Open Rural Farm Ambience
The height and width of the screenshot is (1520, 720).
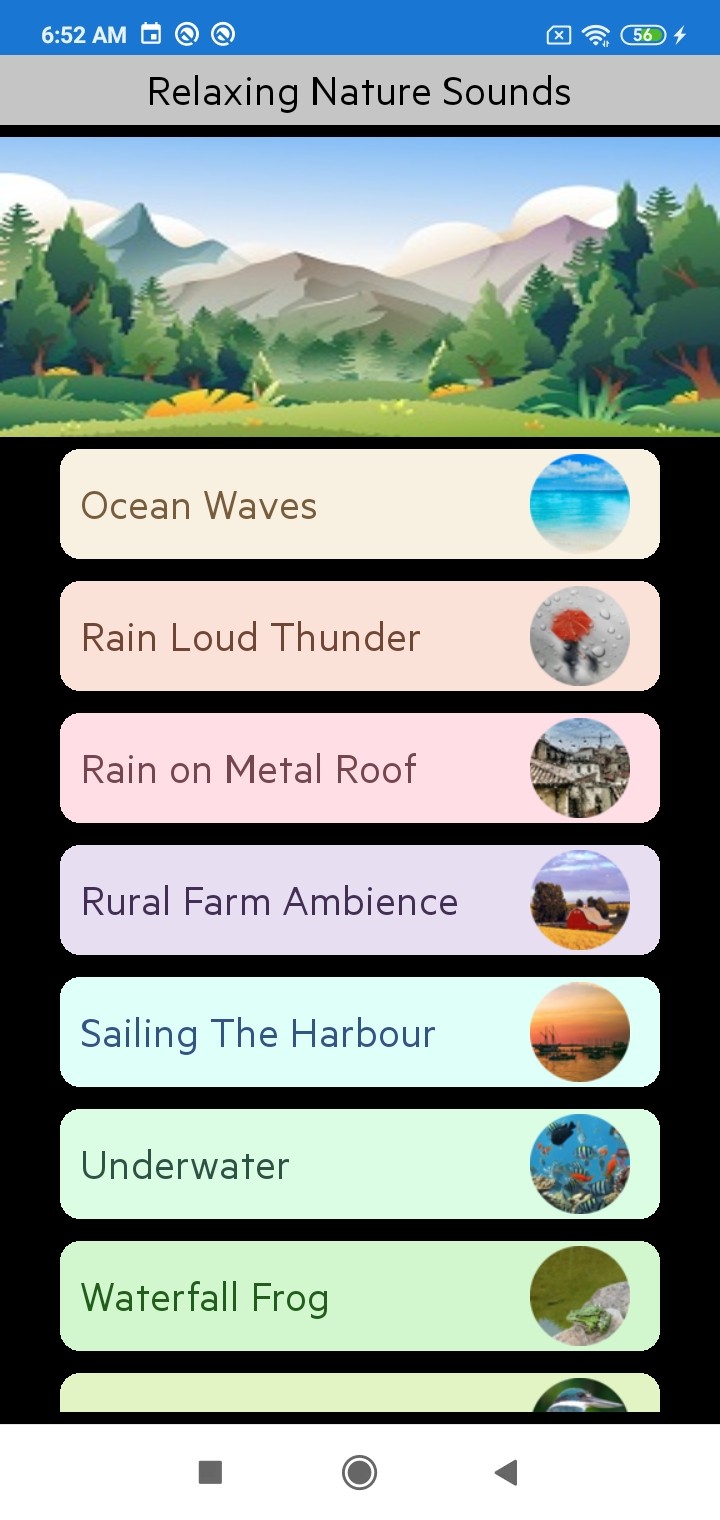point(359,901)
